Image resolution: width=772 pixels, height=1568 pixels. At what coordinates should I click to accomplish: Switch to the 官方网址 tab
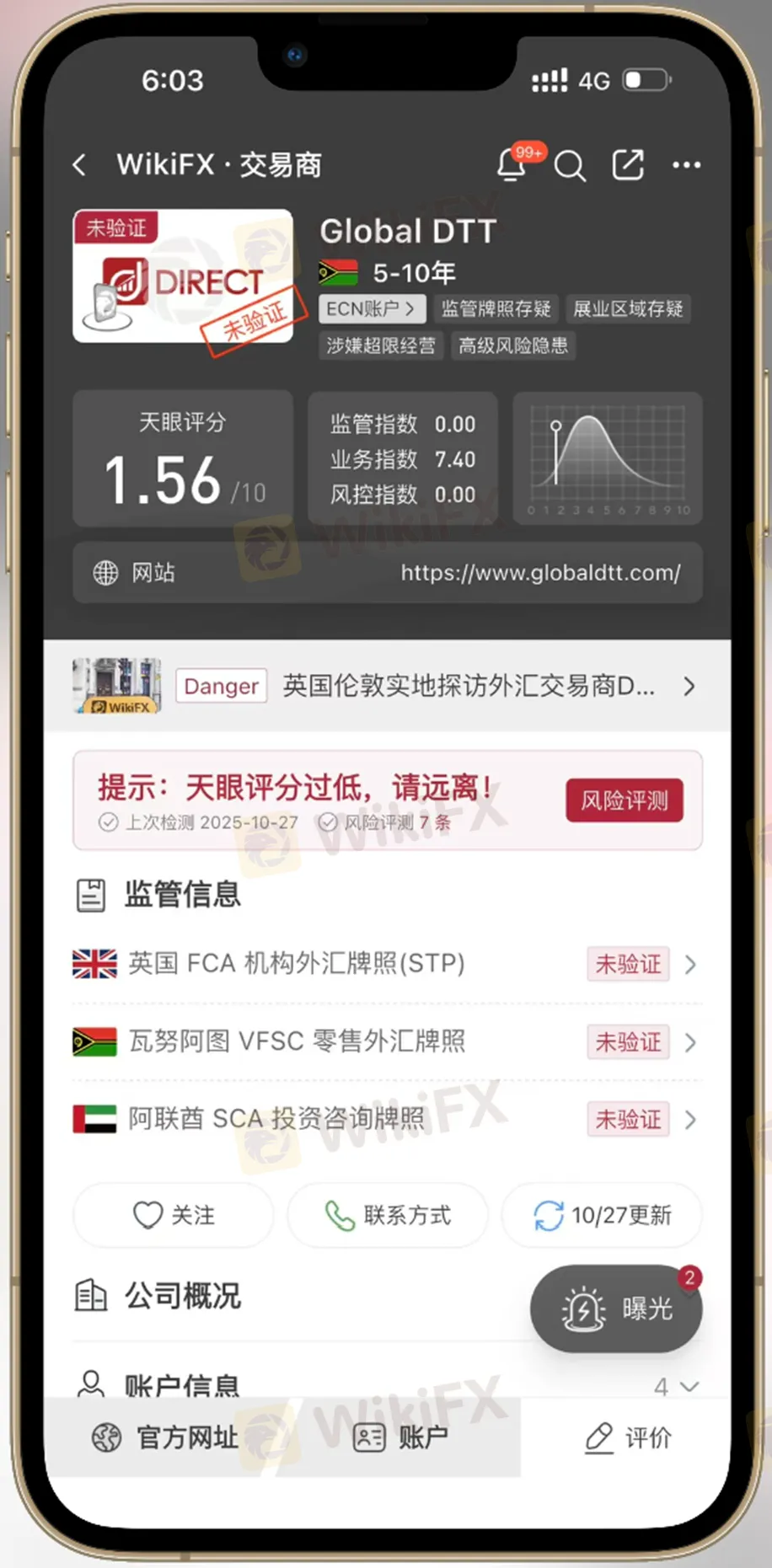coord(165,1437)
